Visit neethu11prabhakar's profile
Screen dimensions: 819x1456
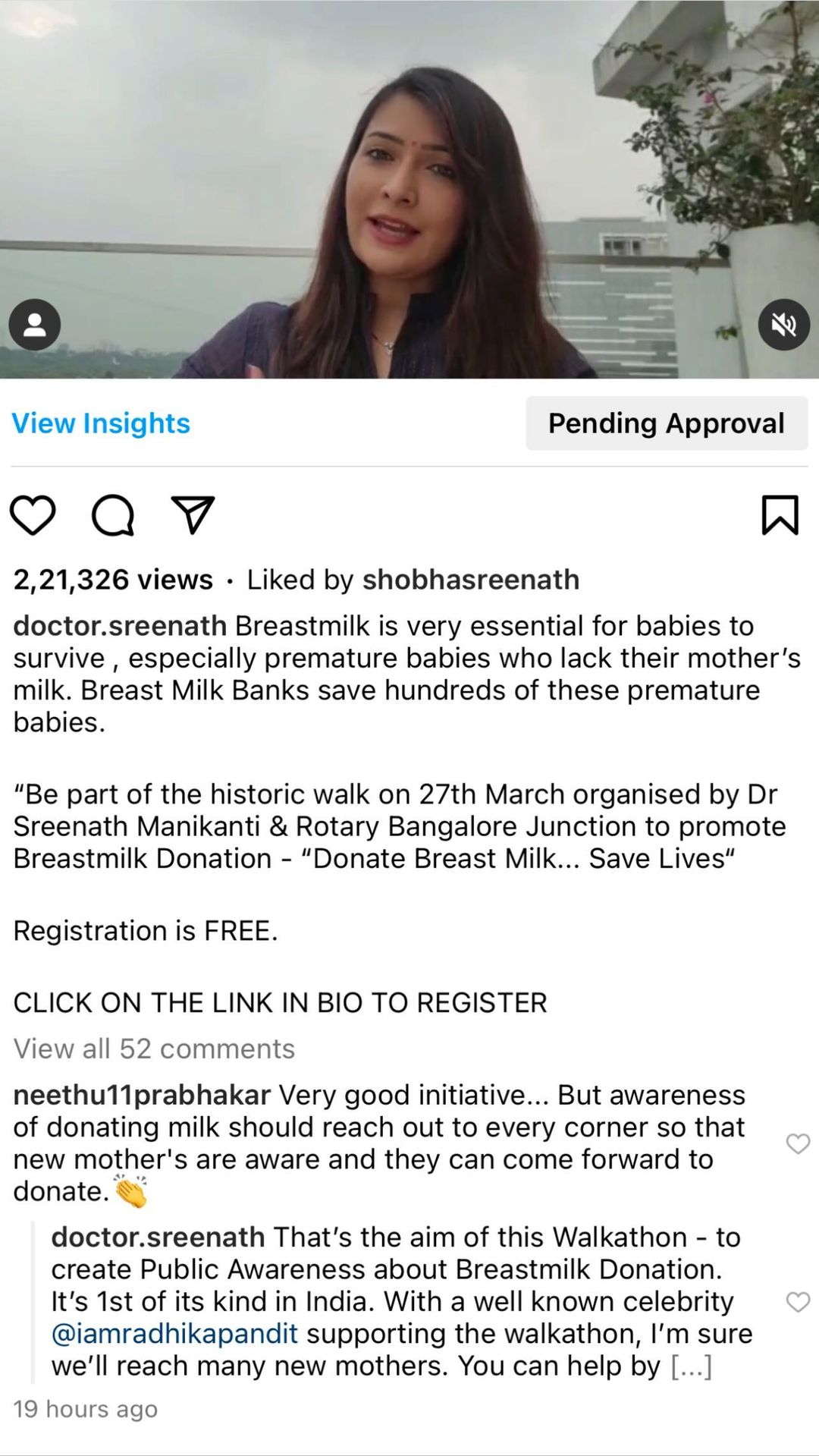click(142, 1095)
